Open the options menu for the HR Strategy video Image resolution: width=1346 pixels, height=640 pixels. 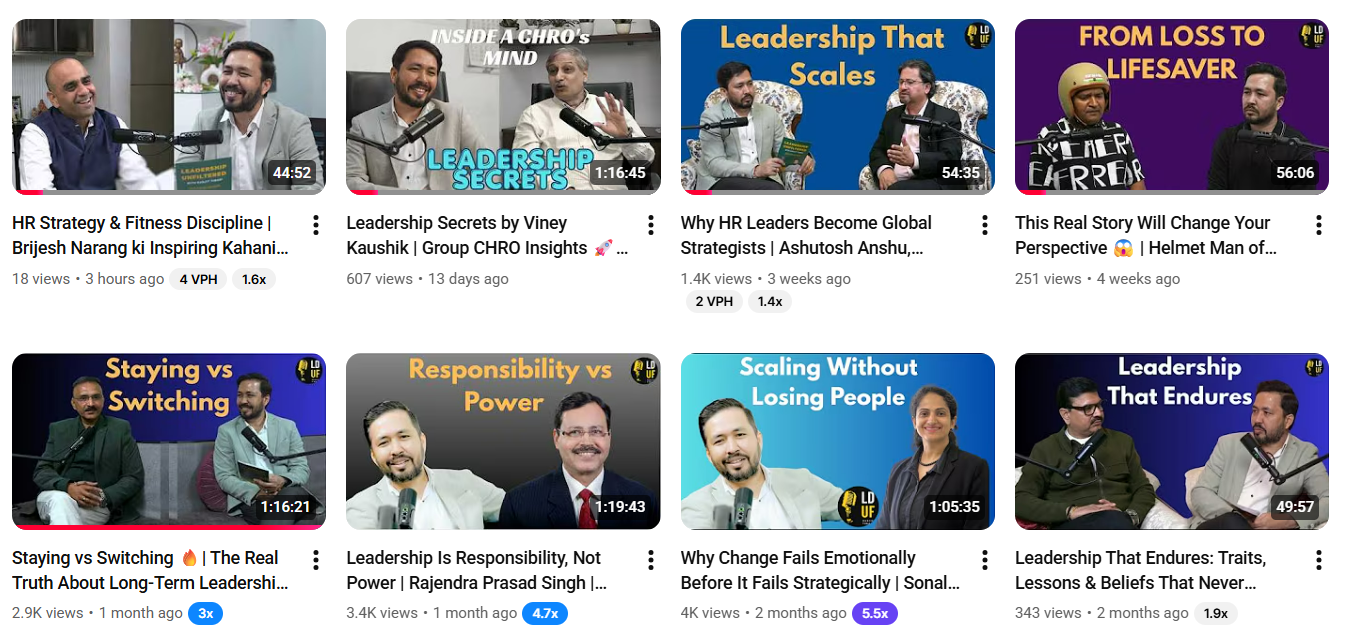pyautogui.click(x=316, y=225)
